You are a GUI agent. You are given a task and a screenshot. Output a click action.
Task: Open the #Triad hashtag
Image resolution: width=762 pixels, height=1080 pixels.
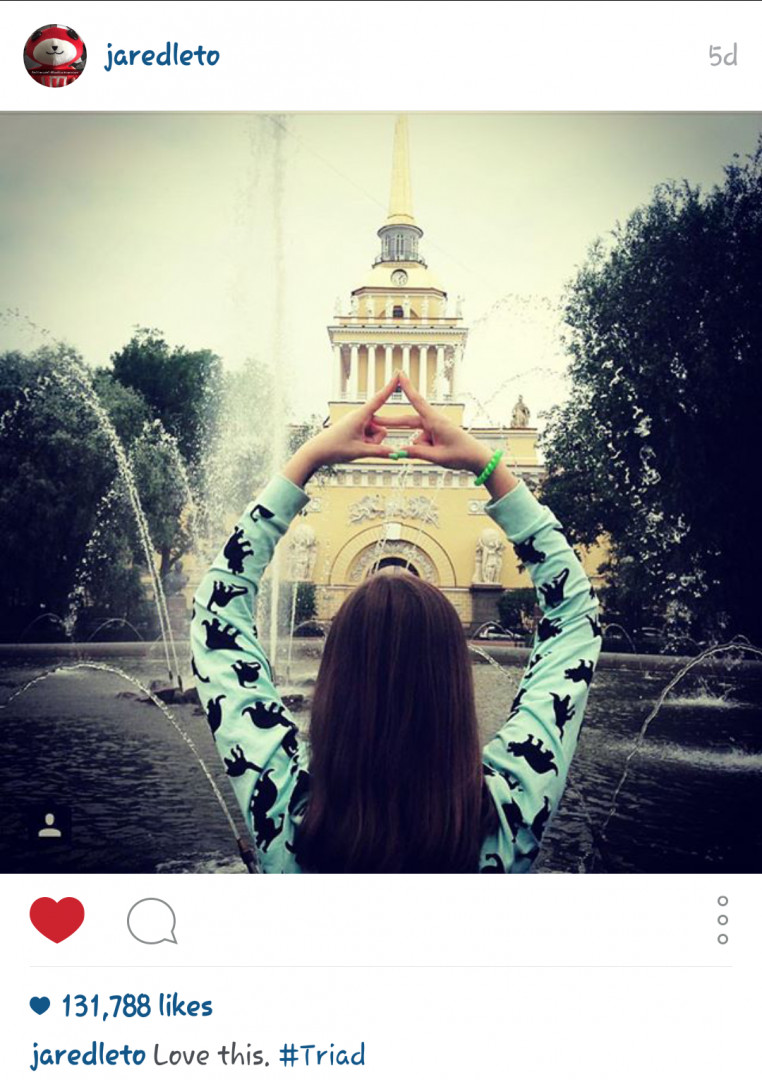[x=322, y=1054]
